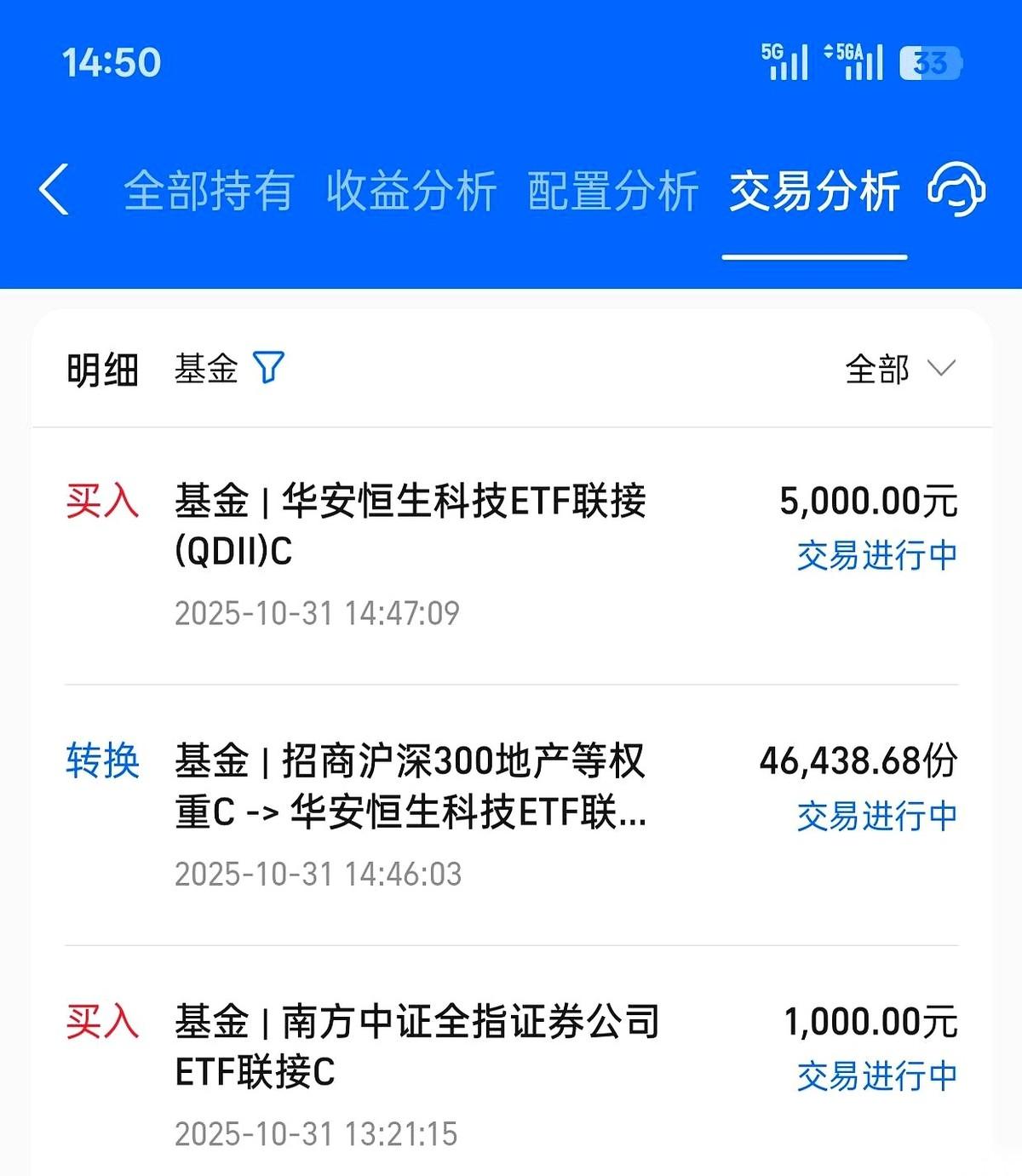
Task: Select the 配置分析 tab
Action: (x=610, y=191)
